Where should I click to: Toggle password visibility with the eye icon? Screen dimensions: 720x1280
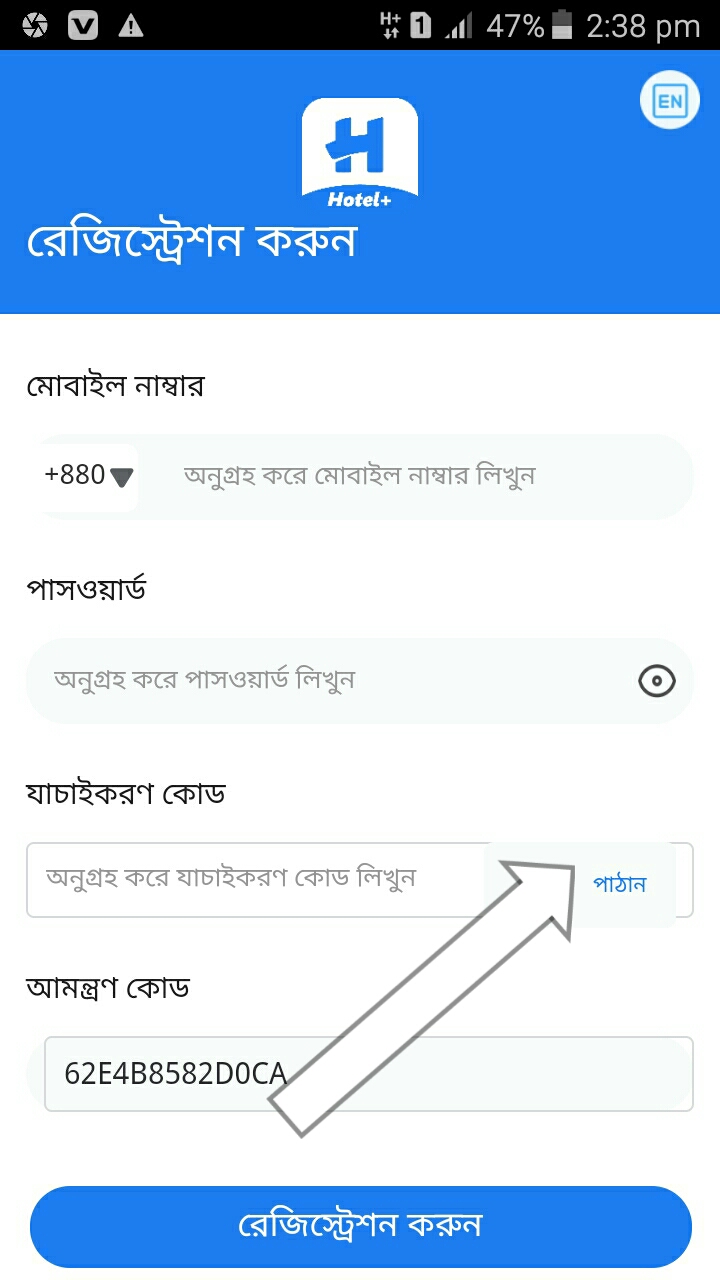pos(656,682)
